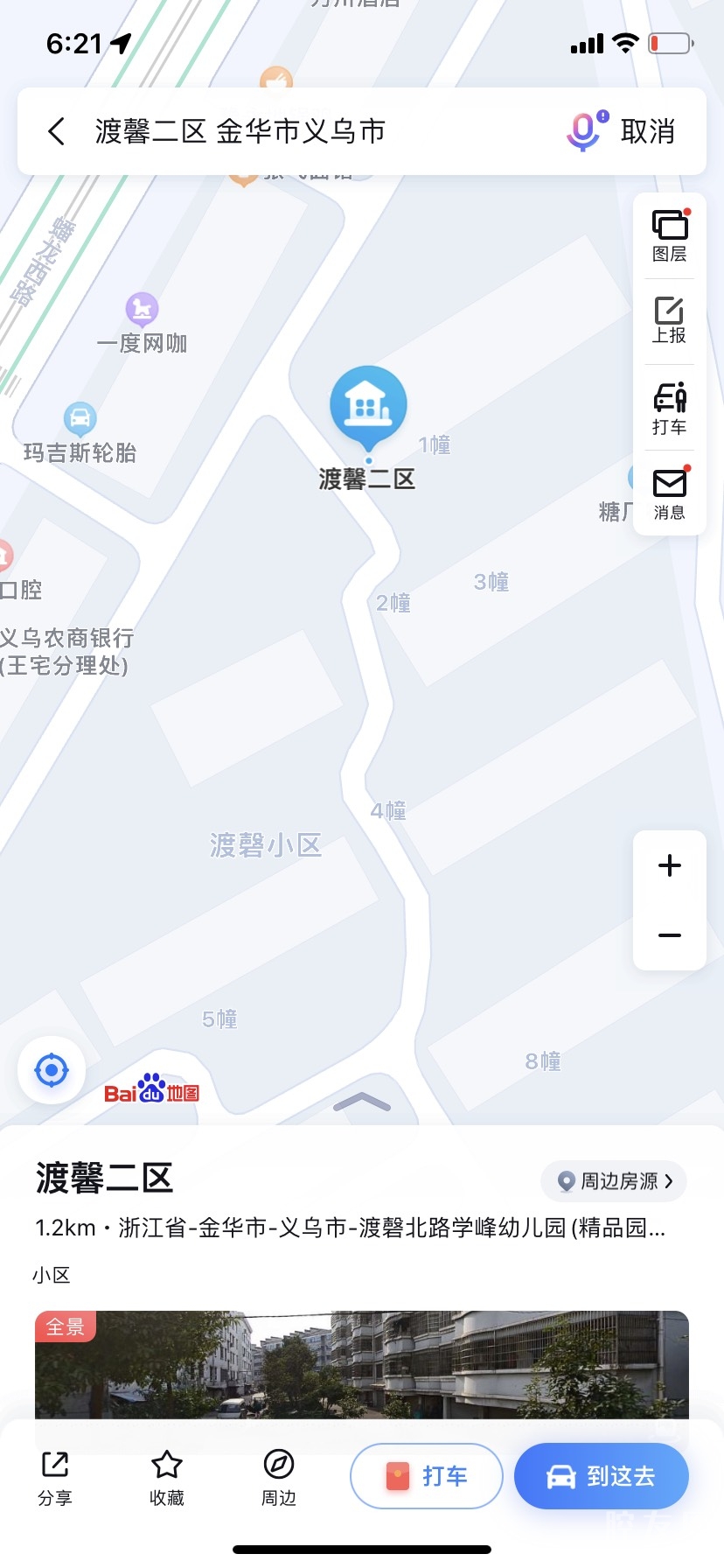This screenshot has width=724, height=1568.
Task: Expand the place details panel handle
Action: [362, 1102]
